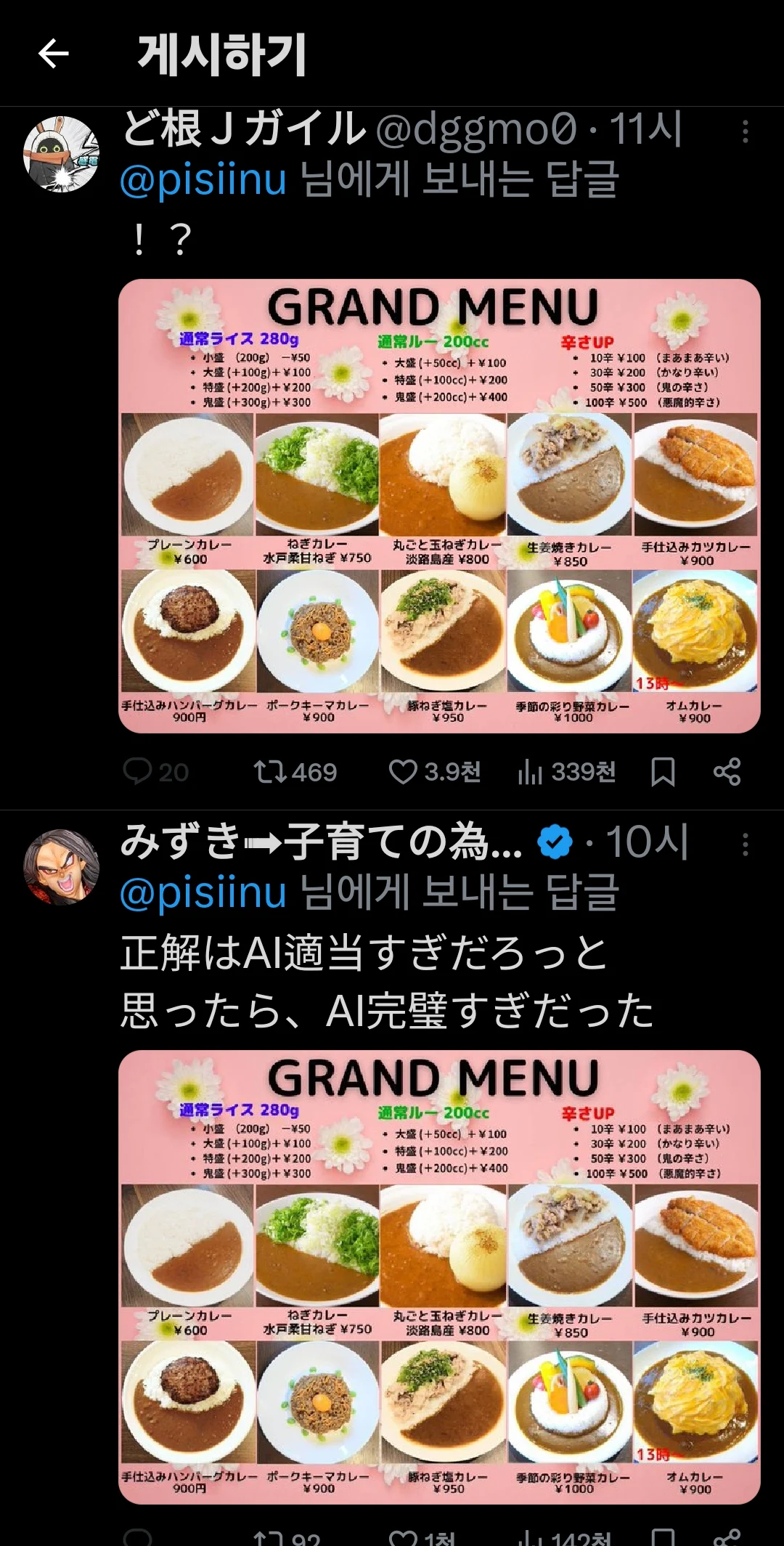
Task: Open ど根Jガイル's display name
Action: [x=244, y=129]
